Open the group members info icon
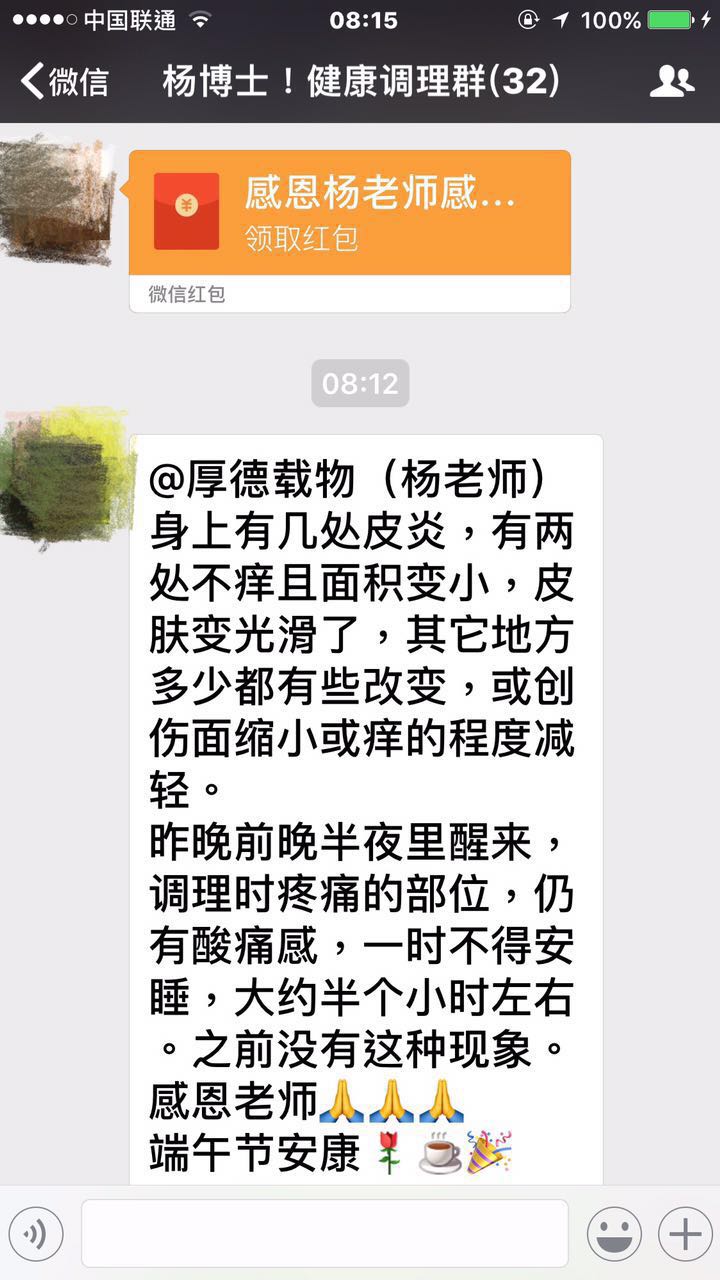 point(671,81)
